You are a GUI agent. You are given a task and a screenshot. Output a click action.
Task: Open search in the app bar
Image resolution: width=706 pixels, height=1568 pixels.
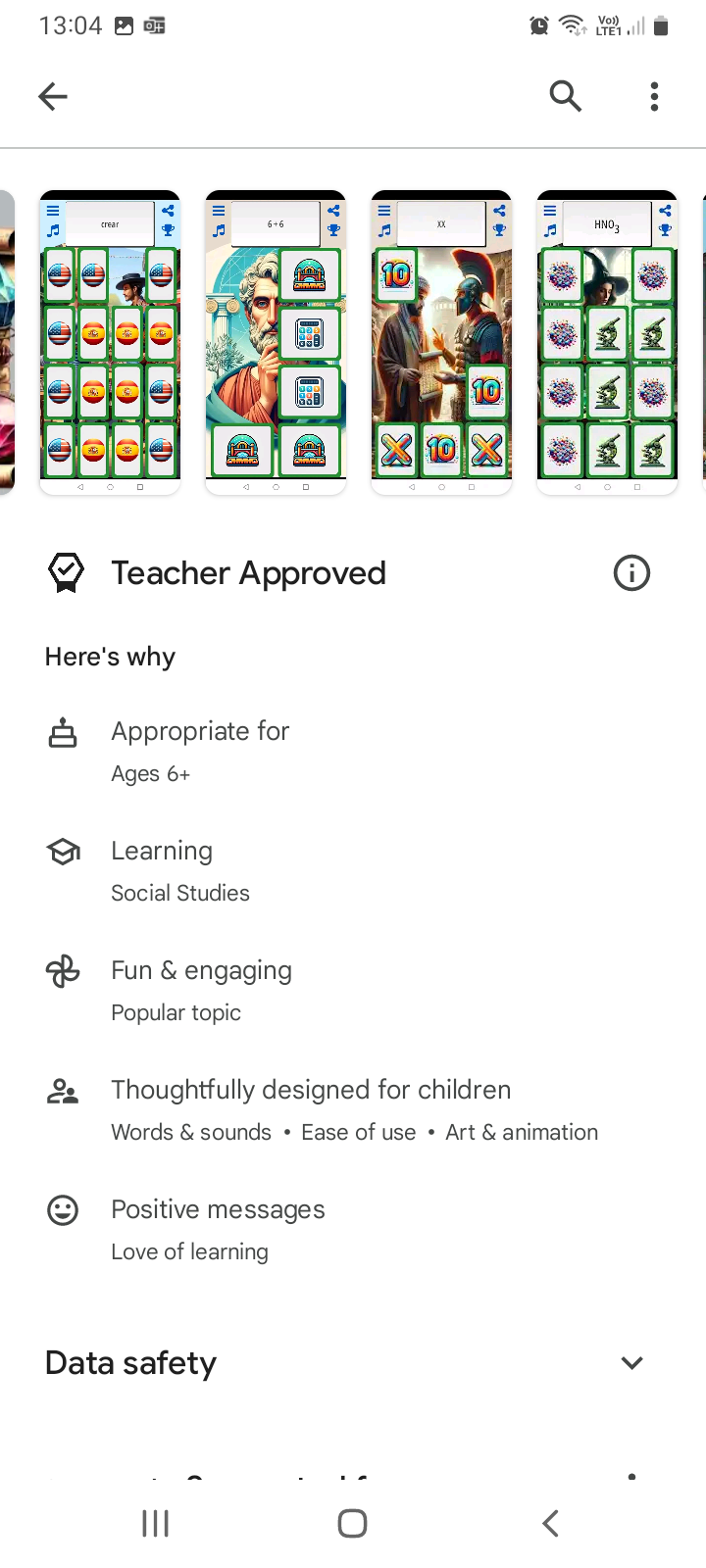click(x=566, y=96)
